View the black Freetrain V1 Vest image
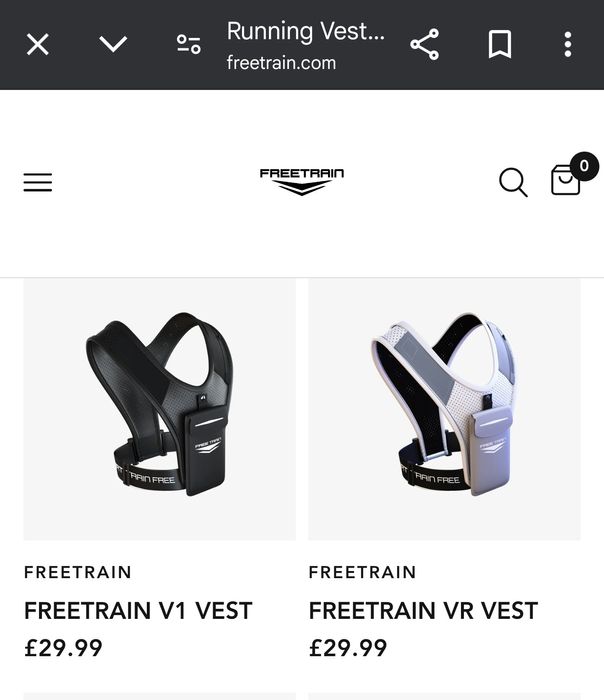 (x=160, y=410)
